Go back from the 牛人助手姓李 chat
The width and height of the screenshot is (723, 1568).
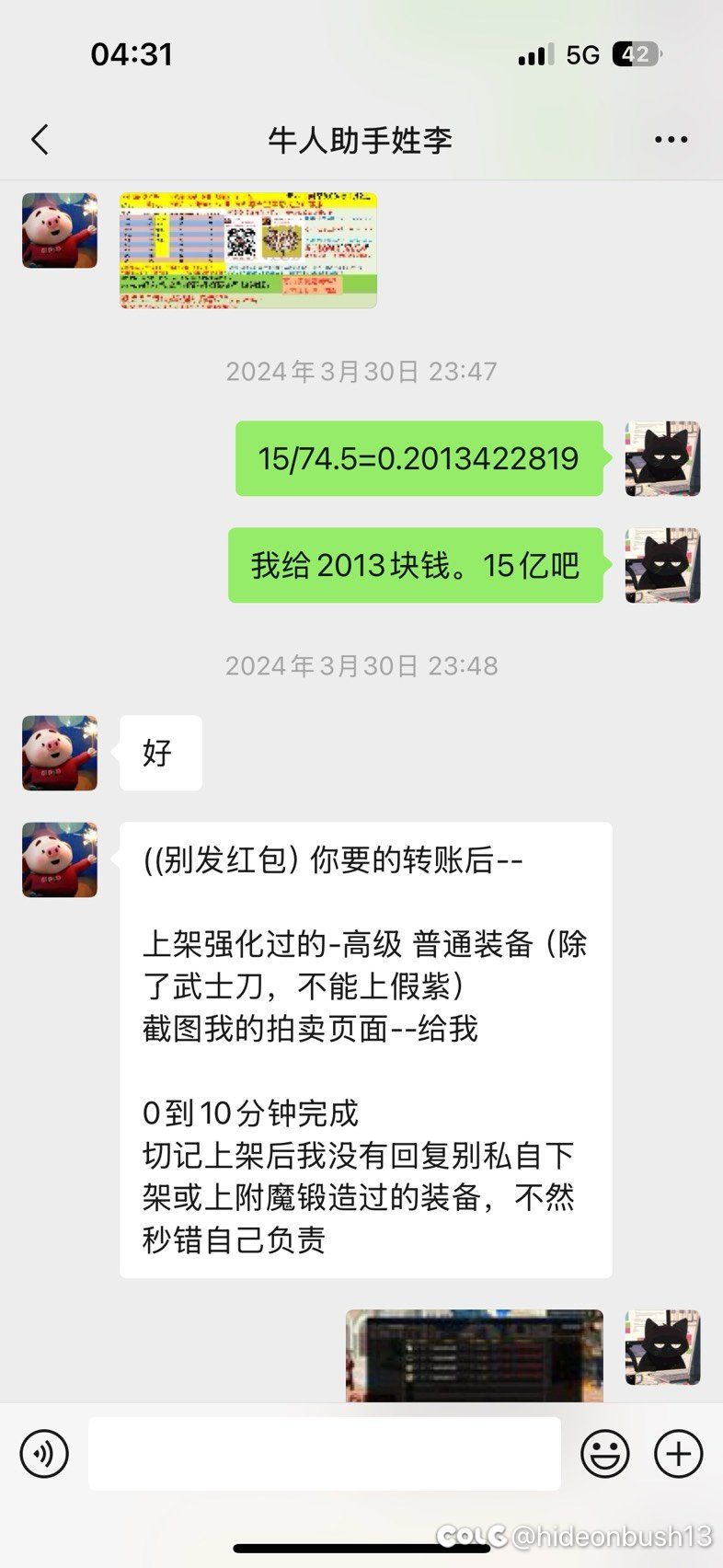40,140
